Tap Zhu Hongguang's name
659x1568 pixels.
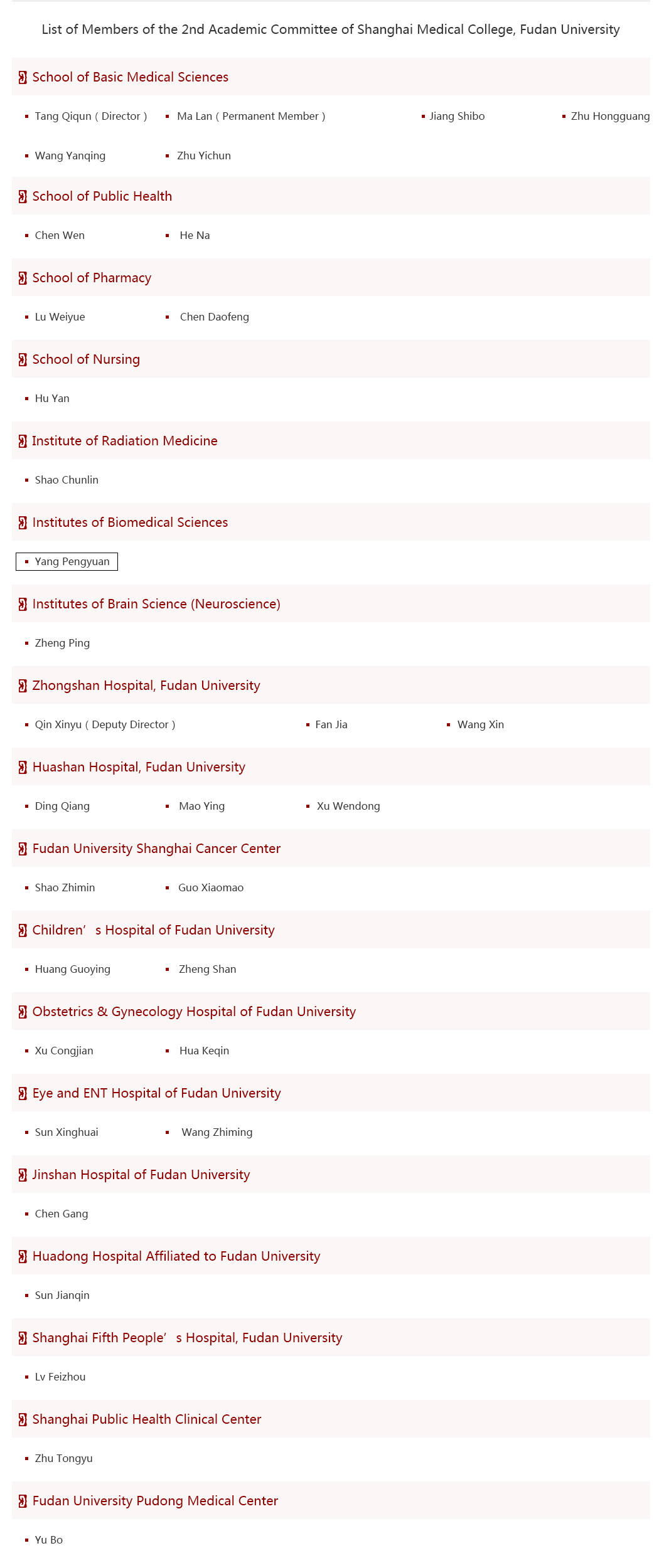pyautogui.click(x=610, y=116)
